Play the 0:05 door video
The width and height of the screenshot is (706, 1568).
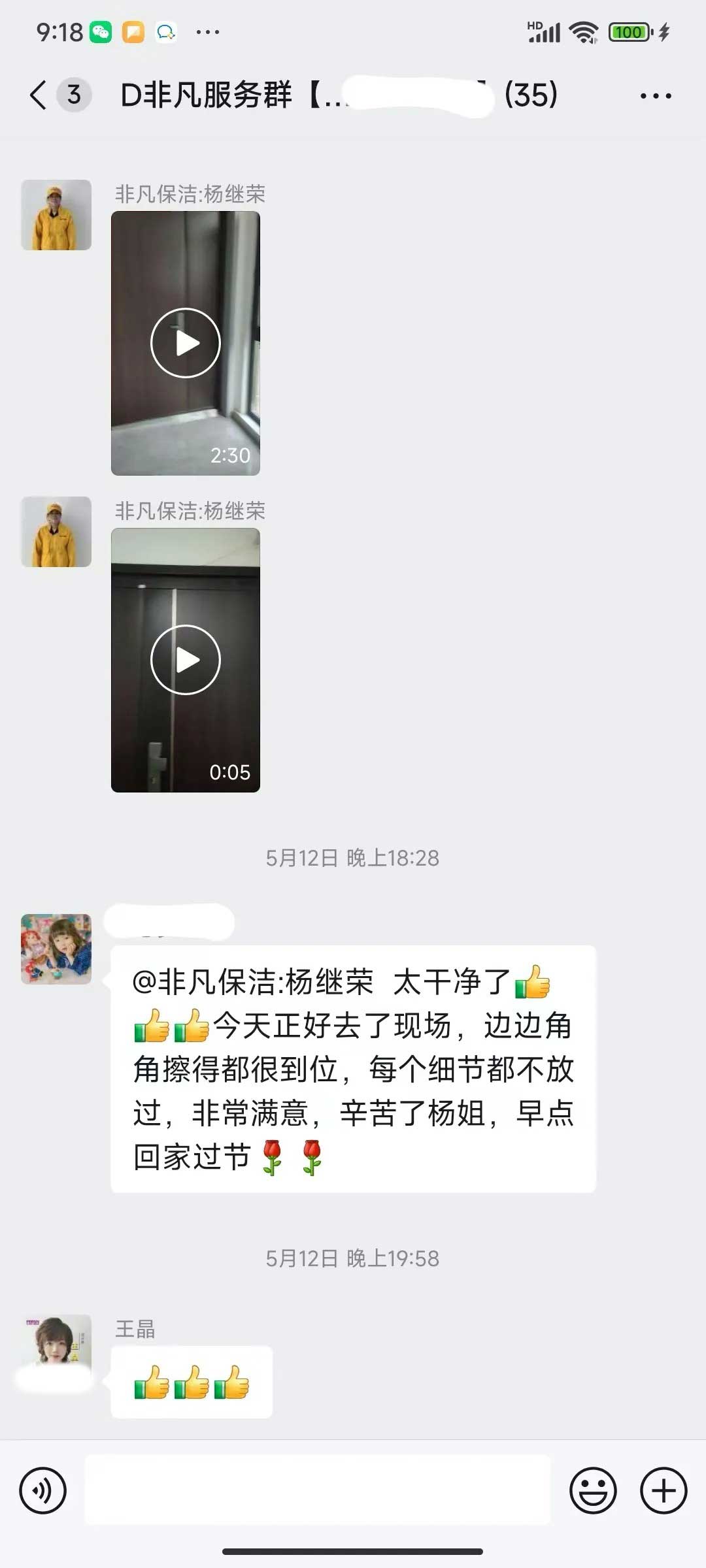pos(186,660)
